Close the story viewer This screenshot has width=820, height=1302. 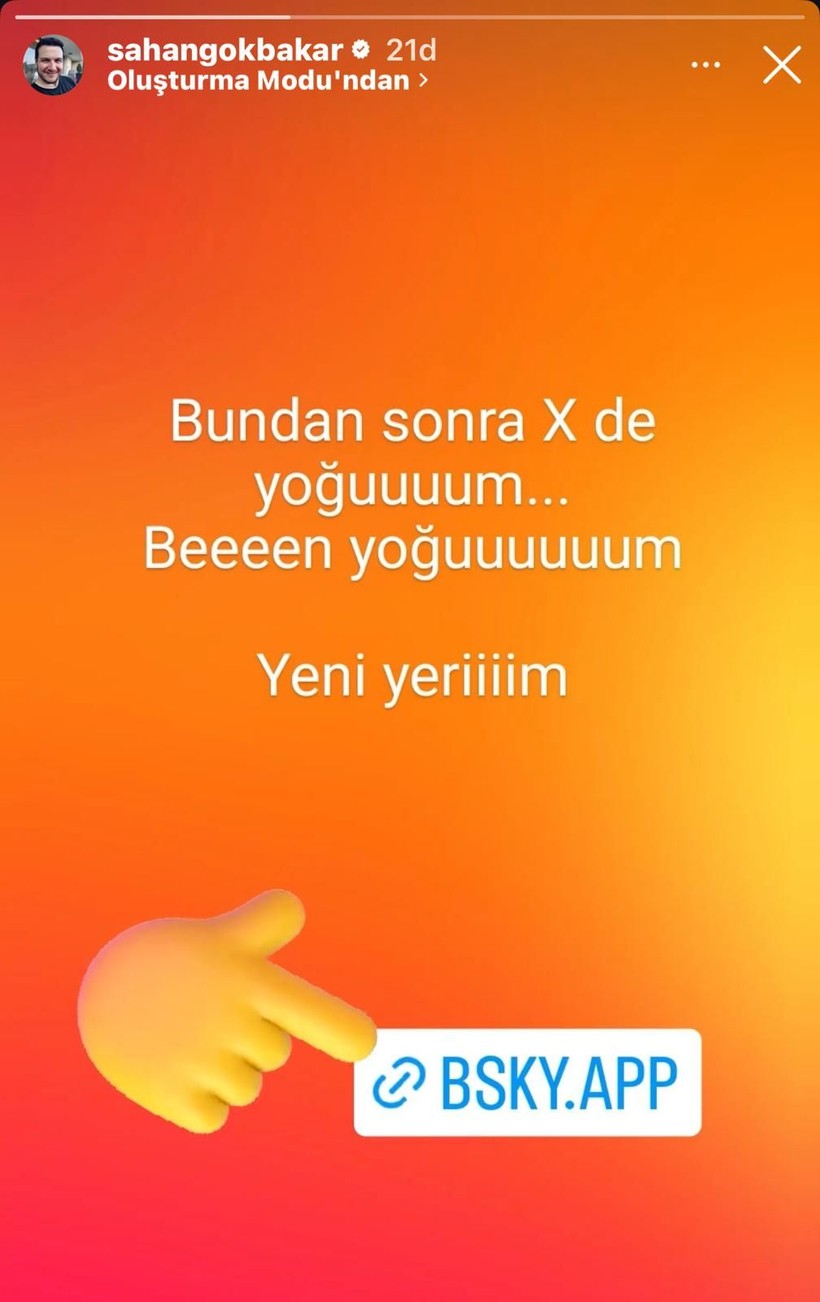[x=781, y=65]
